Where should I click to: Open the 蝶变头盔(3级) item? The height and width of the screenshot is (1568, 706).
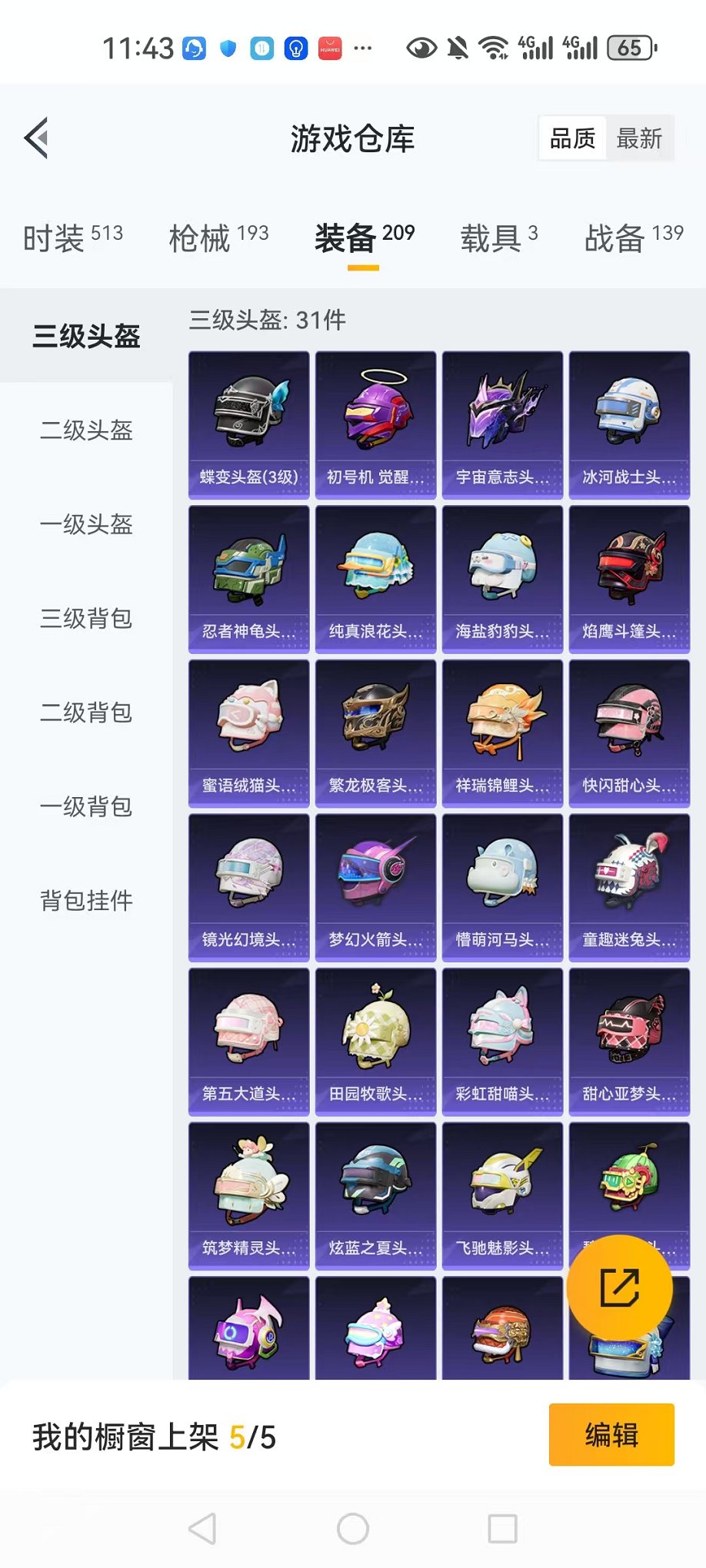(248, 425)
